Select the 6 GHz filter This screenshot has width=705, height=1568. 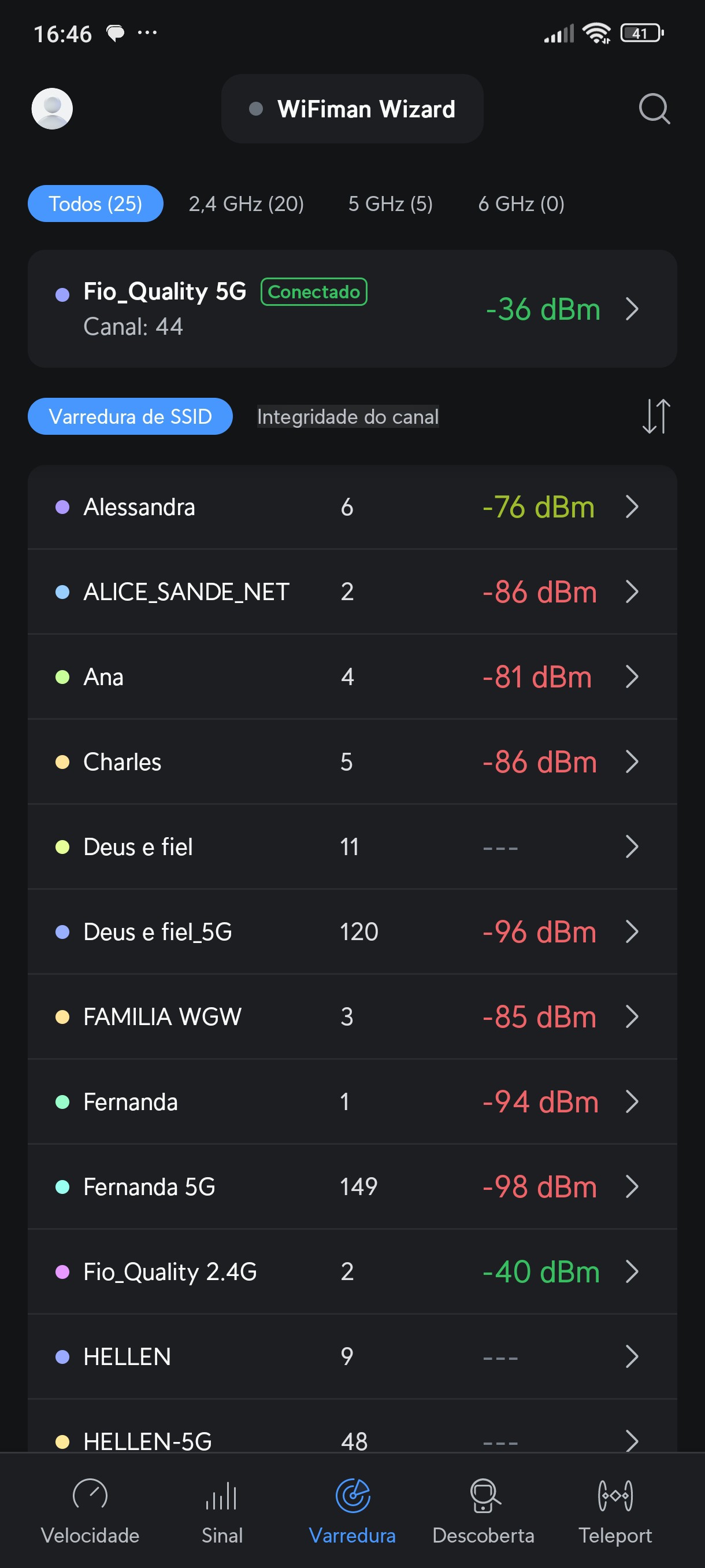pyautogui.click(x=521, y=204)
